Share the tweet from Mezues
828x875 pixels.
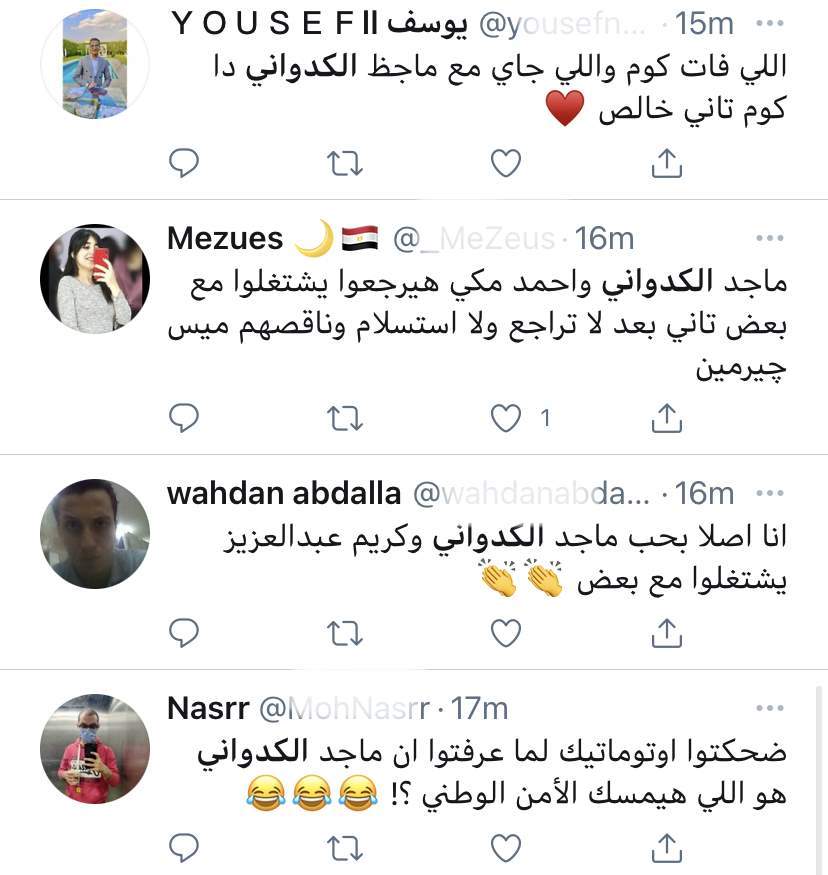(x=667, y=419)
